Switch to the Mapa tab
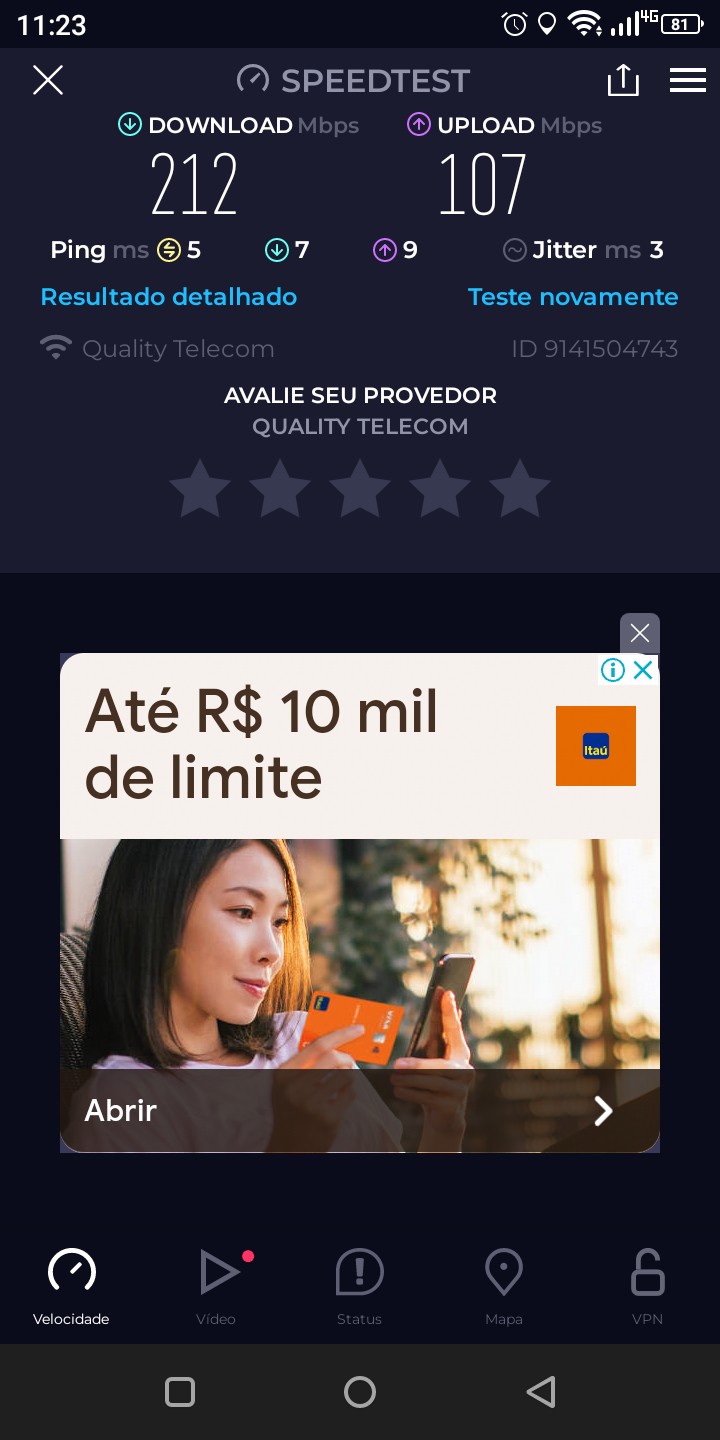720x1440 pixels. click(504, 1286)
